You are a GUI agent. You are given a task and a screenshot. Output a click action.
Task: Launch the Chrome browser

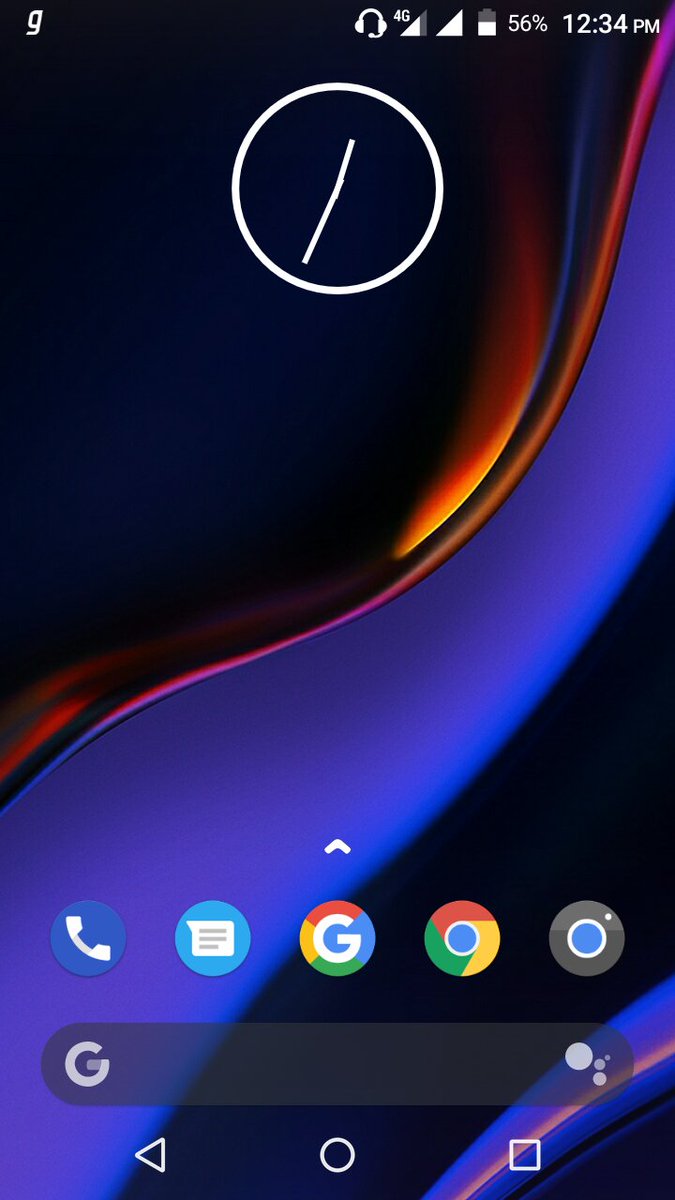click(462, 938)
